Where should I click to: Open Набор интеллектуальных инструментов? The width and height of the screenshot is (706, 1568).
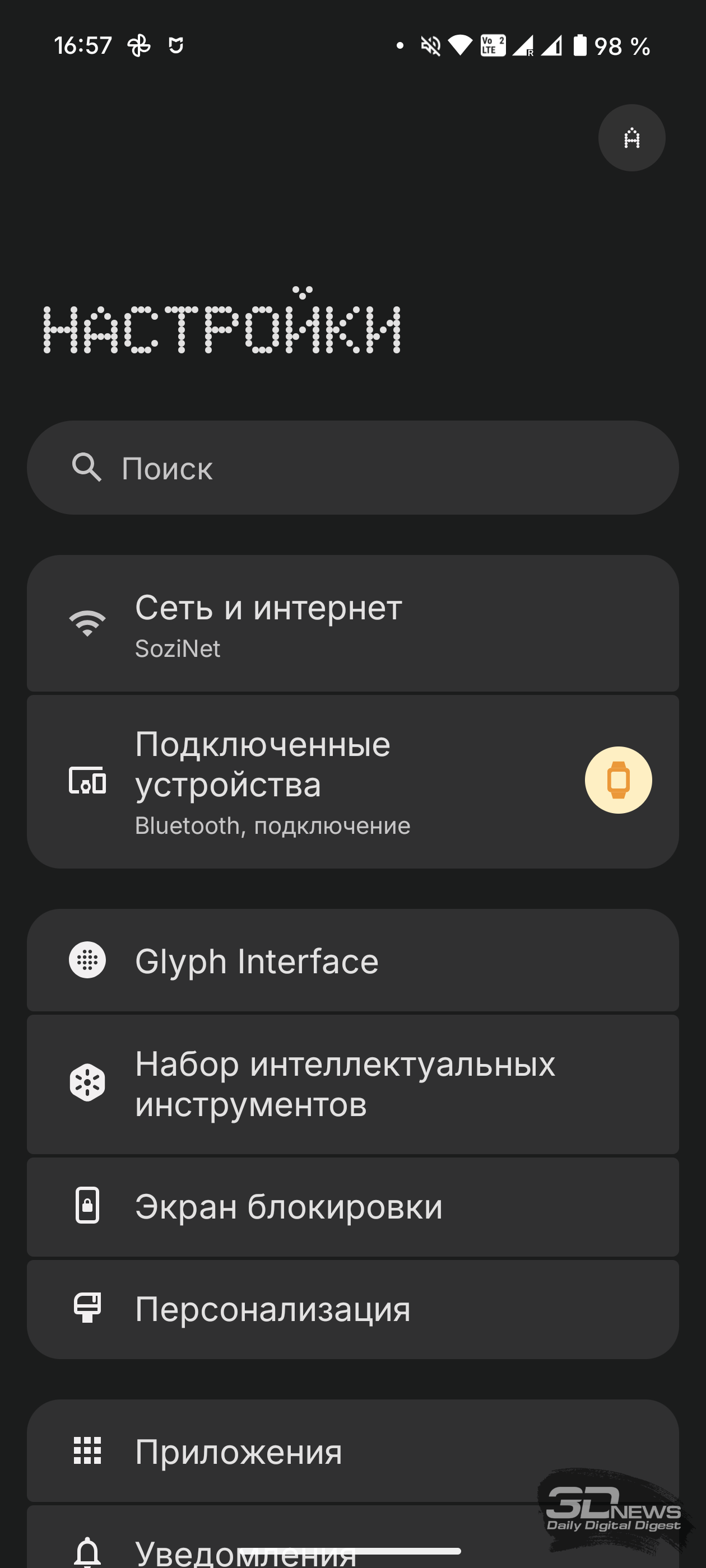(352, 1084)
